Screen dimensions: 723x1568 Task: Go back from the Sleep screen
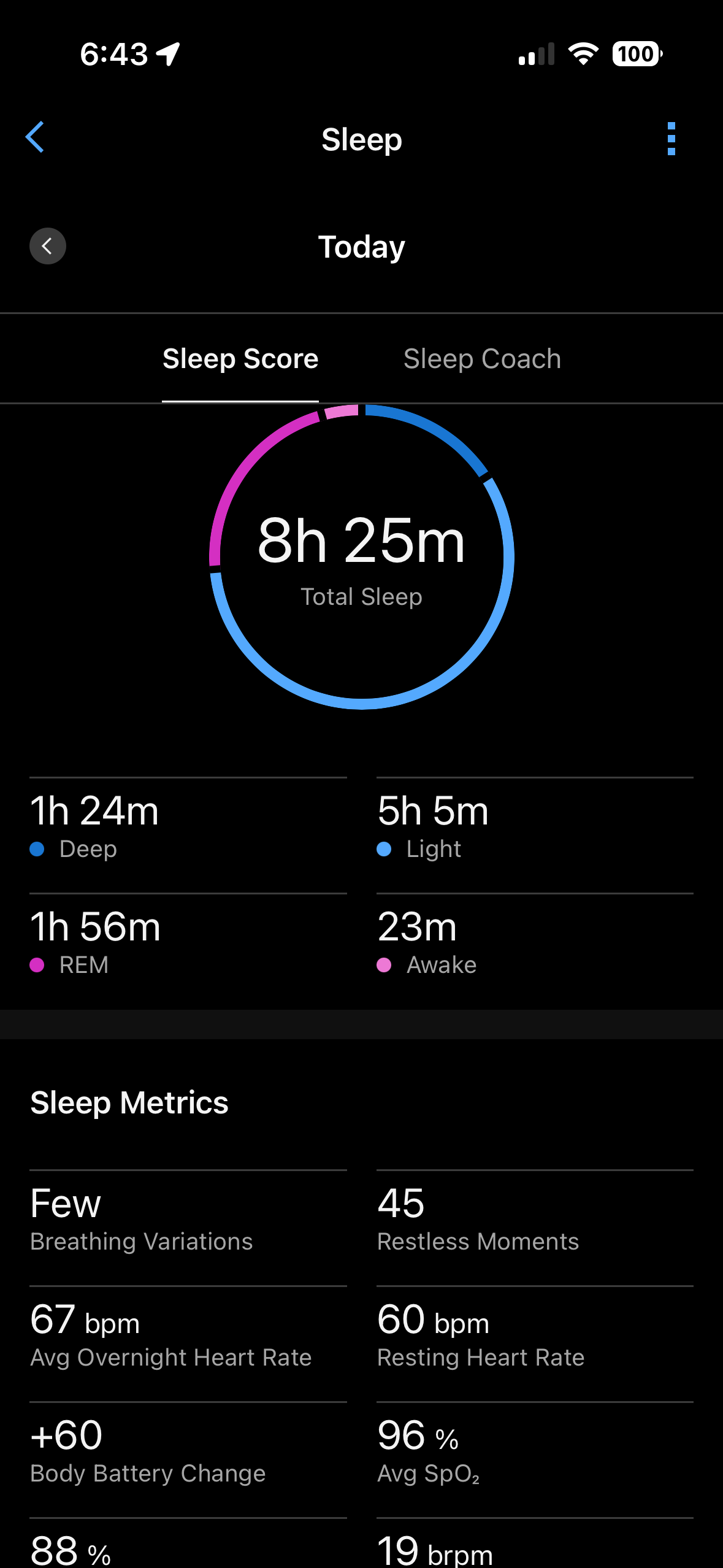tap(35, 137)
